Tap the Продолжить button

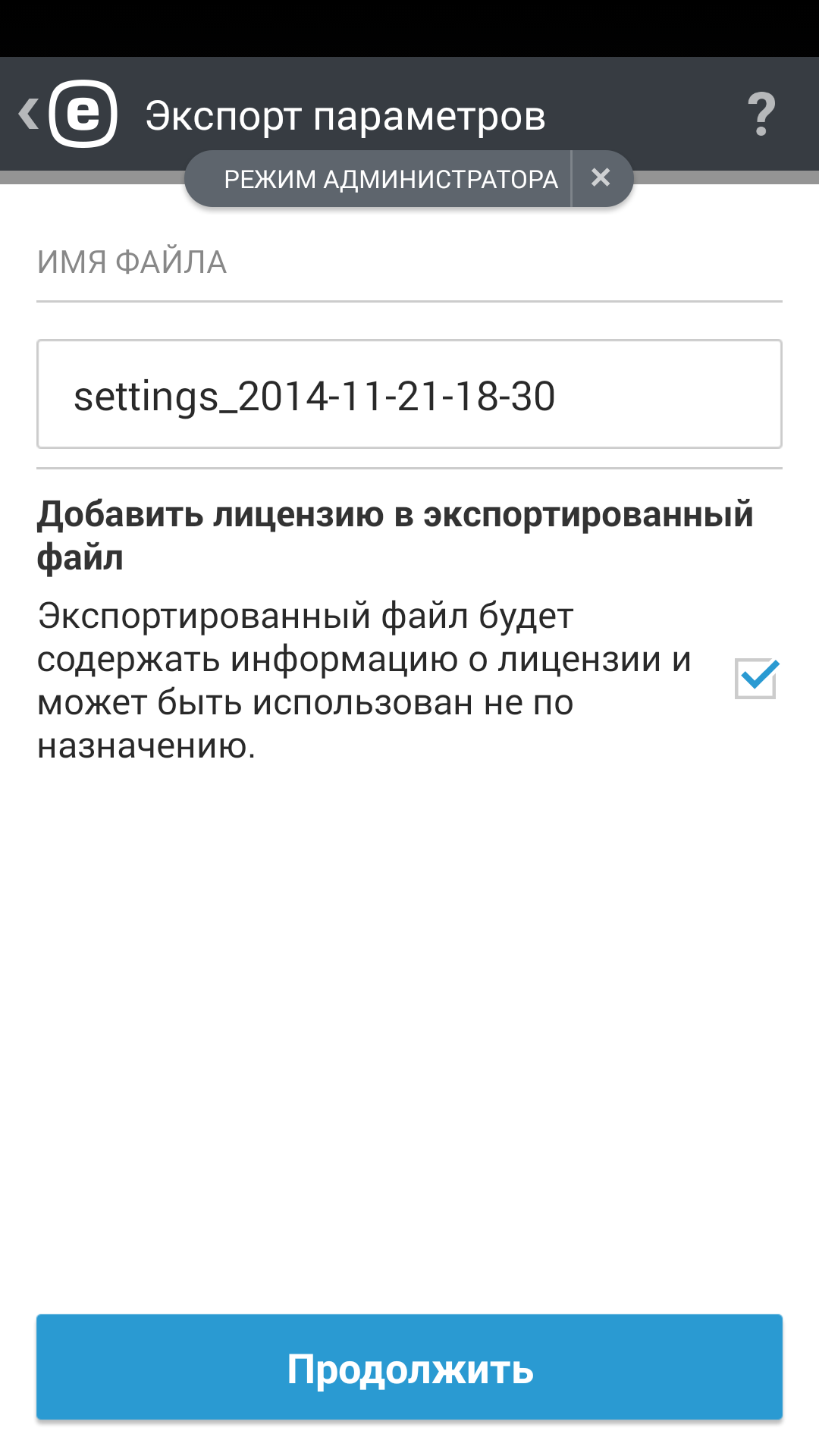[409, 1367]
